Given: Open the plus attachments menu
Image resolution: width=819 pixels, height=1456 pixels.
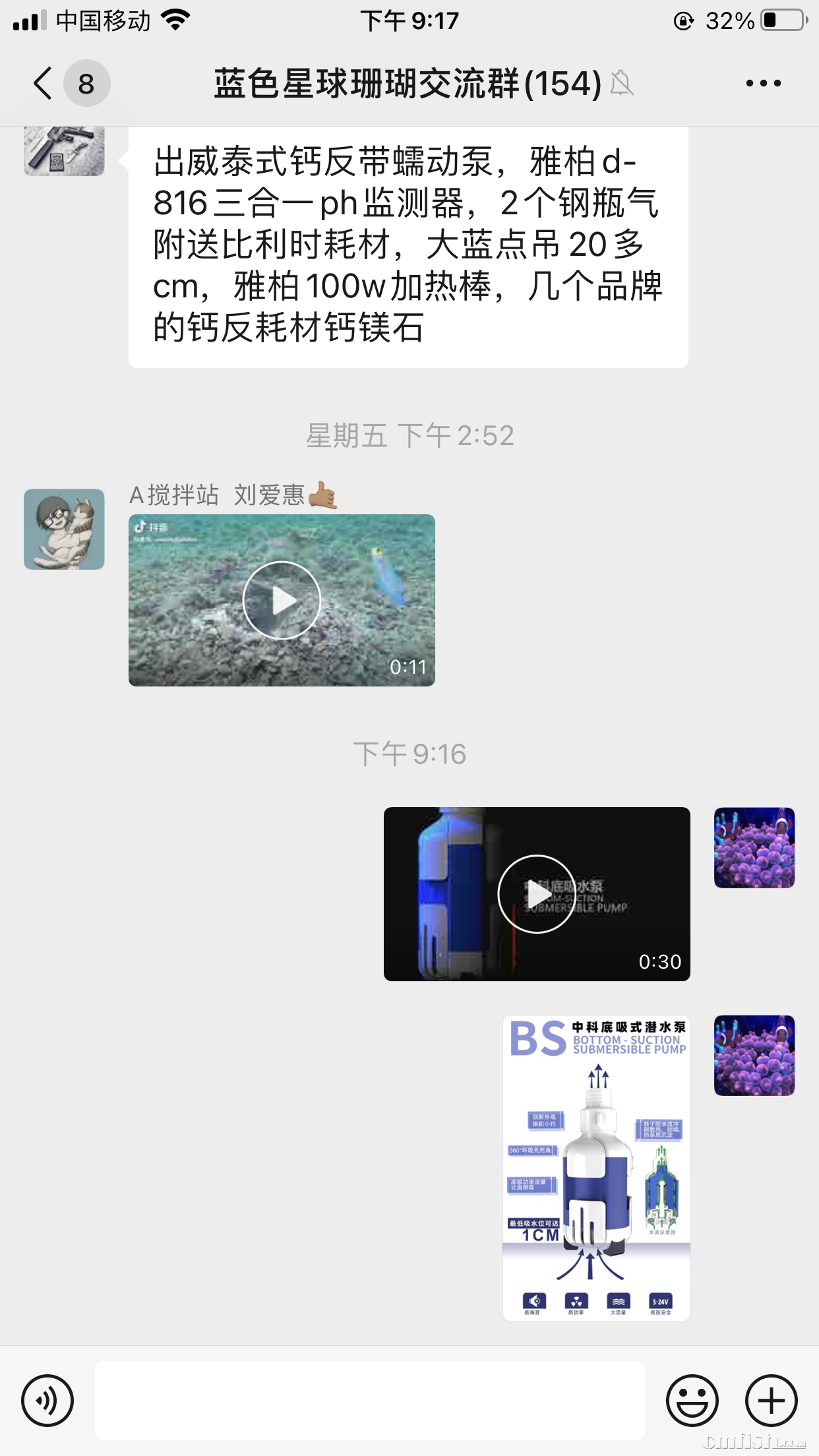Looking at the screenshot, I should 771,1400.
